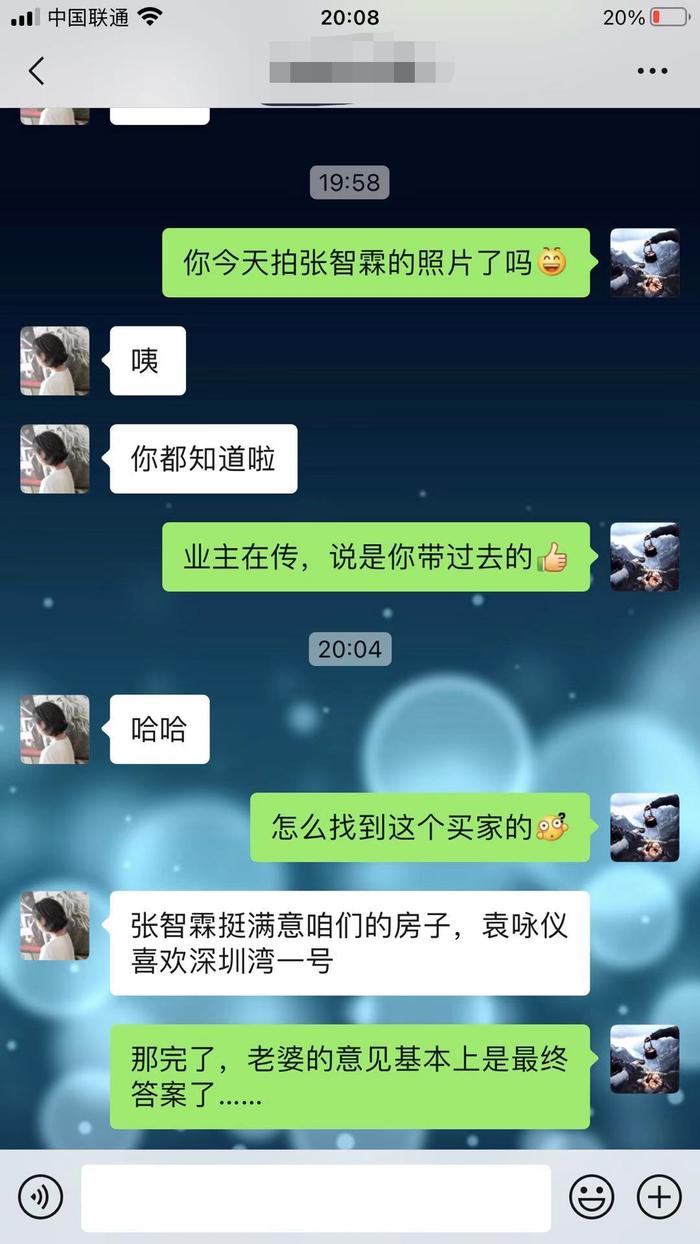The width and height of the screenshot is (700, 1244).
Task: Tap my avatar next to 怎么找到这个买家的
Action: [645, 828]
